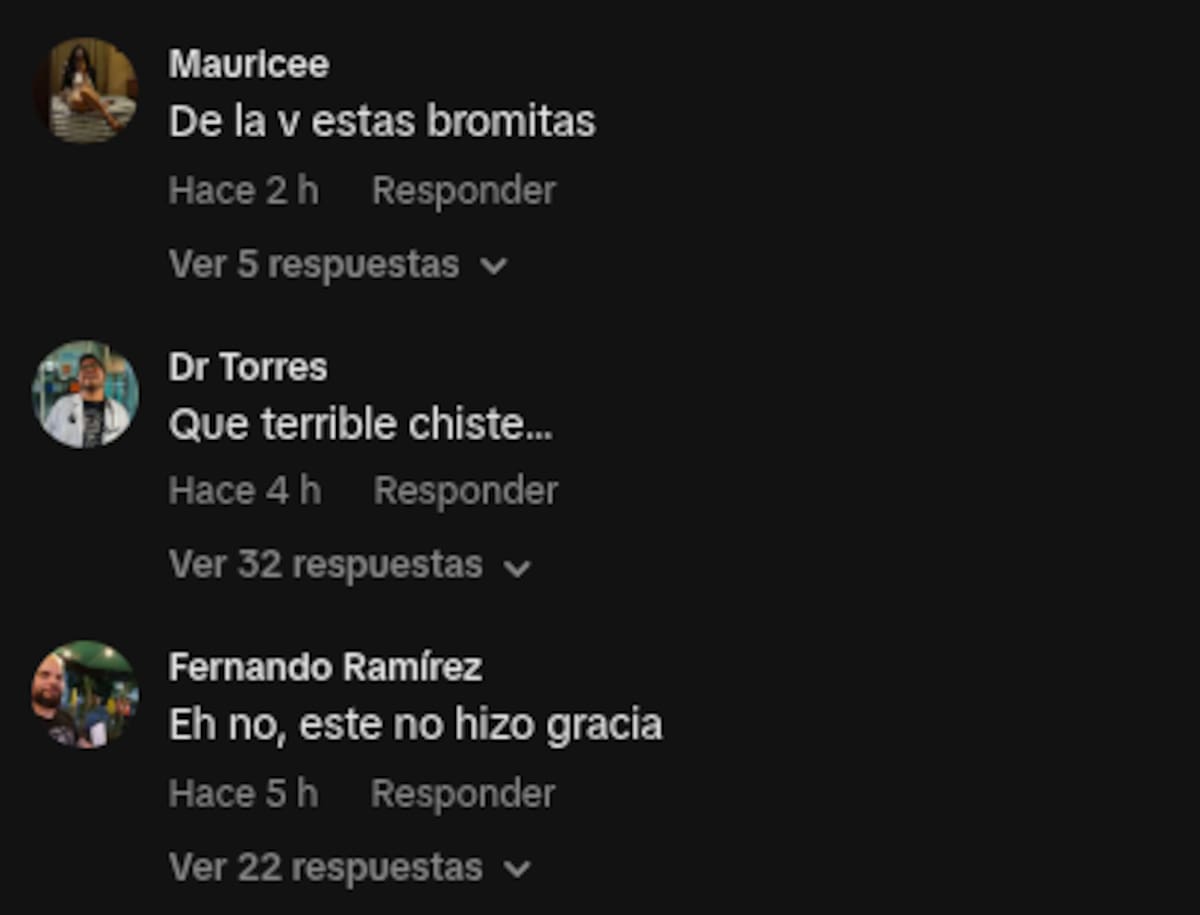
Task: Expand the 22 replies under Fernando Ramírez's comment
Action: [349, 867]
